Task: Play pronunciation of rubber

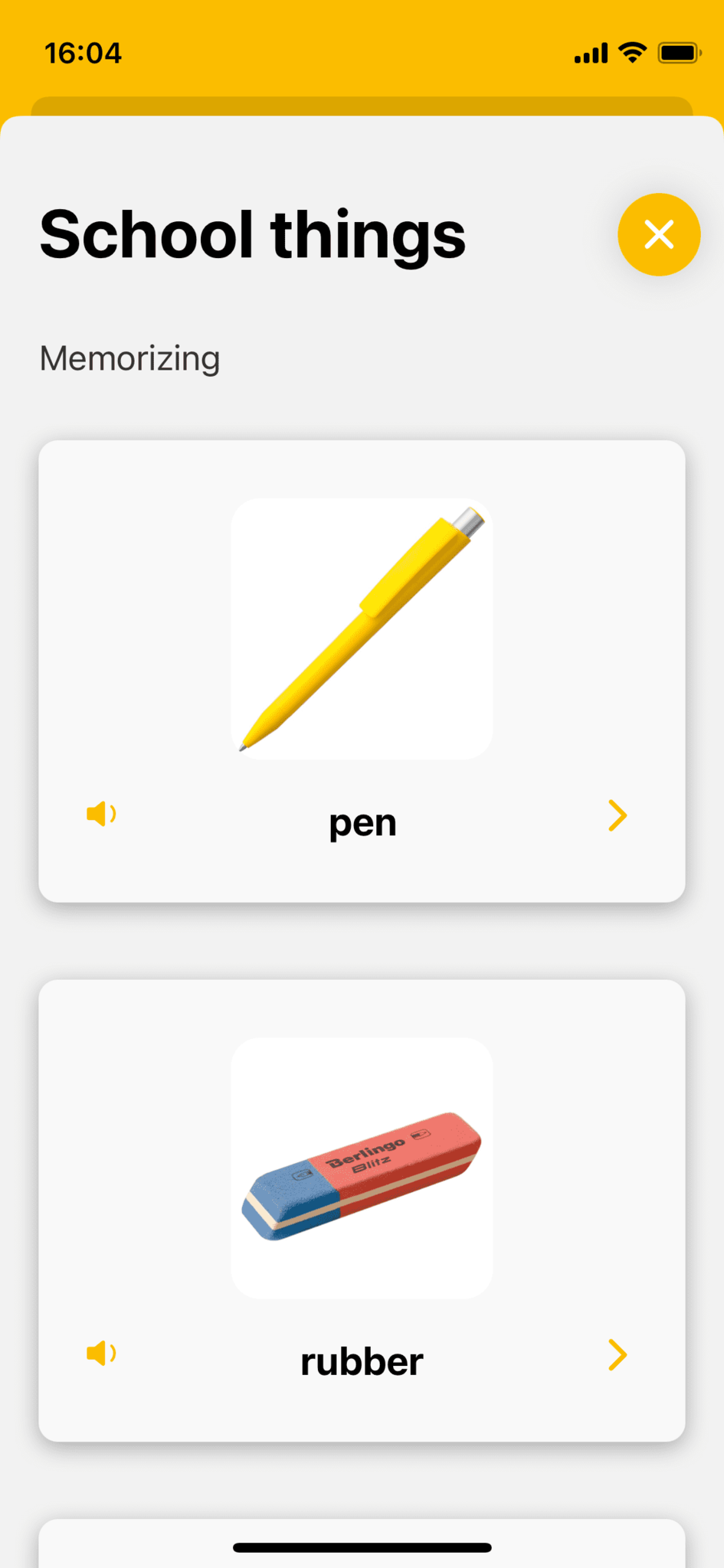Action: pos(101,1353)
